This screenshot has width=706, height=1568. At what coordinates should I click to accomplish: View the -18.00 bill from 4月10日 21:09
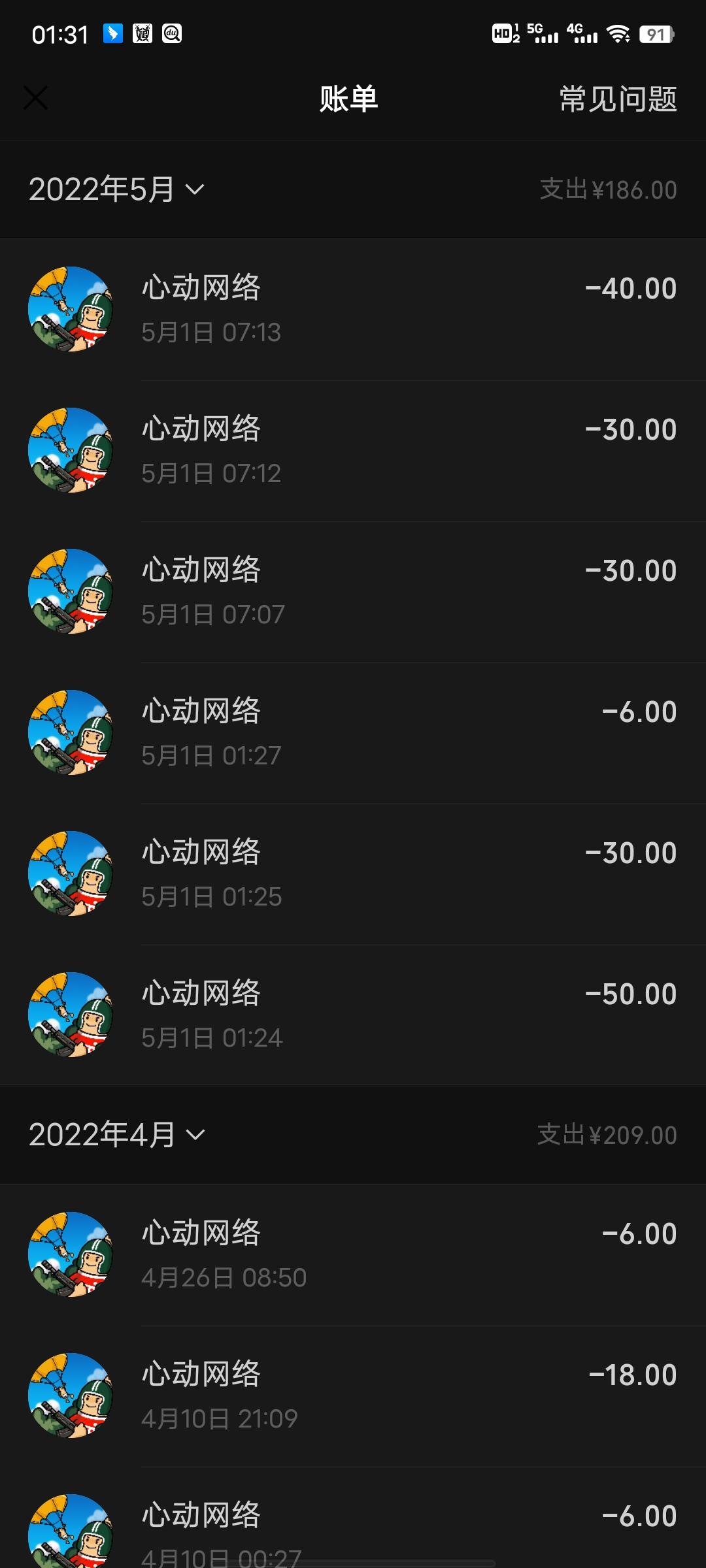[353, 1396]
